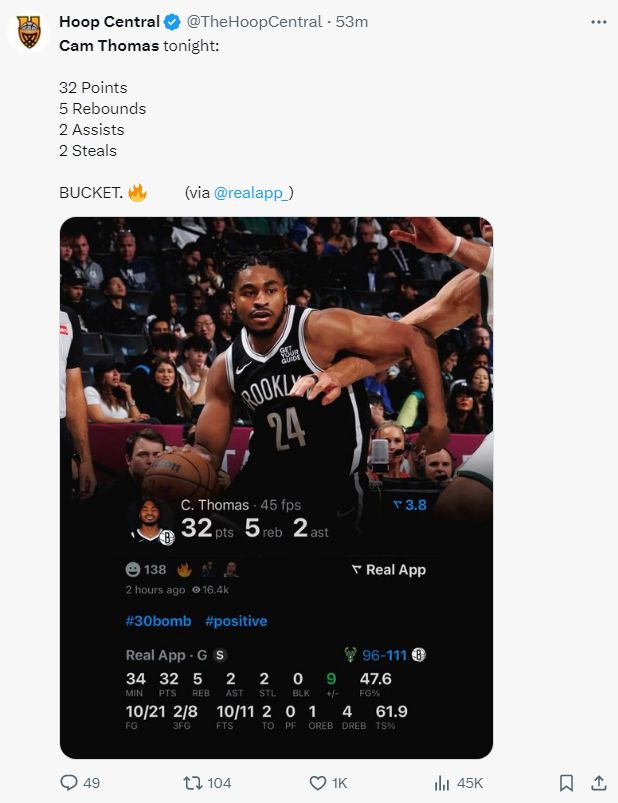Open the @realapp_ mention link
This screenshot has width=618, height=803.
coord(253,192)
